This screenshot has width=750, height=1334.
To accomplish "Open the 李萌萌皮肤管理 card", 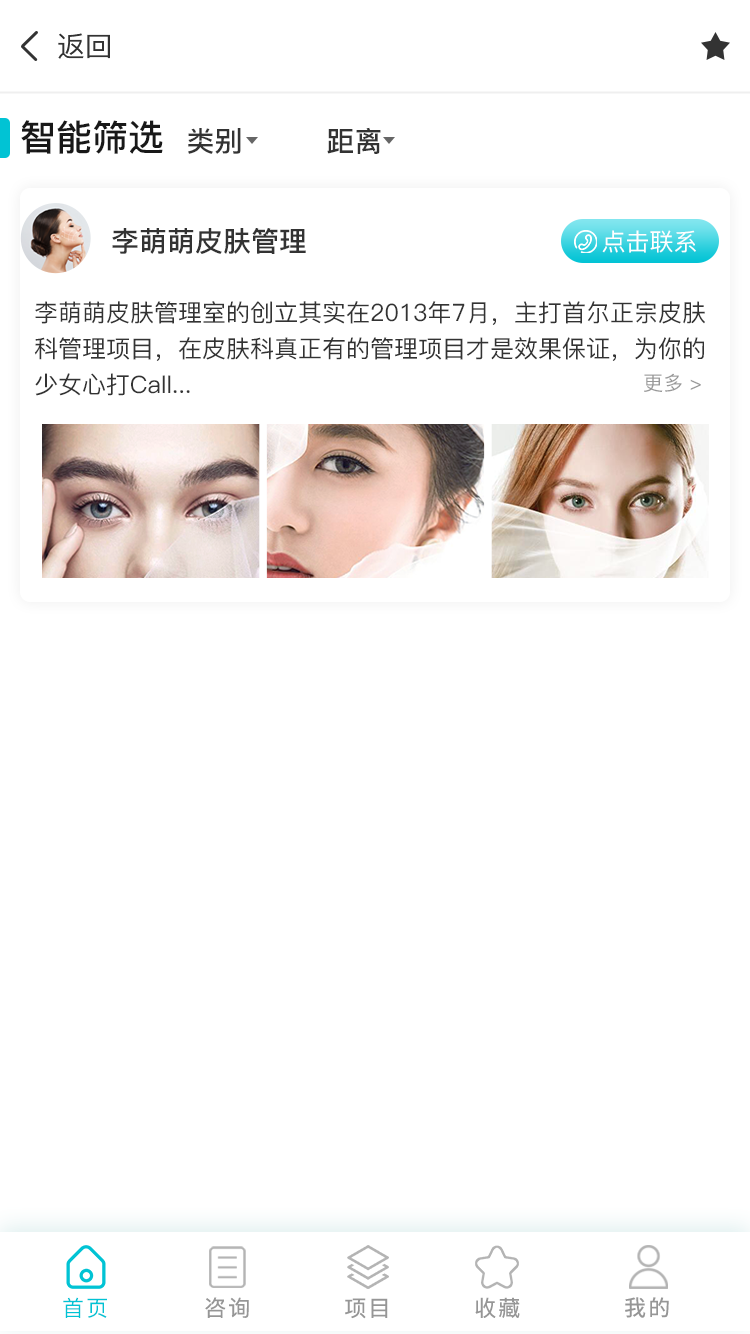I will 375,394.
